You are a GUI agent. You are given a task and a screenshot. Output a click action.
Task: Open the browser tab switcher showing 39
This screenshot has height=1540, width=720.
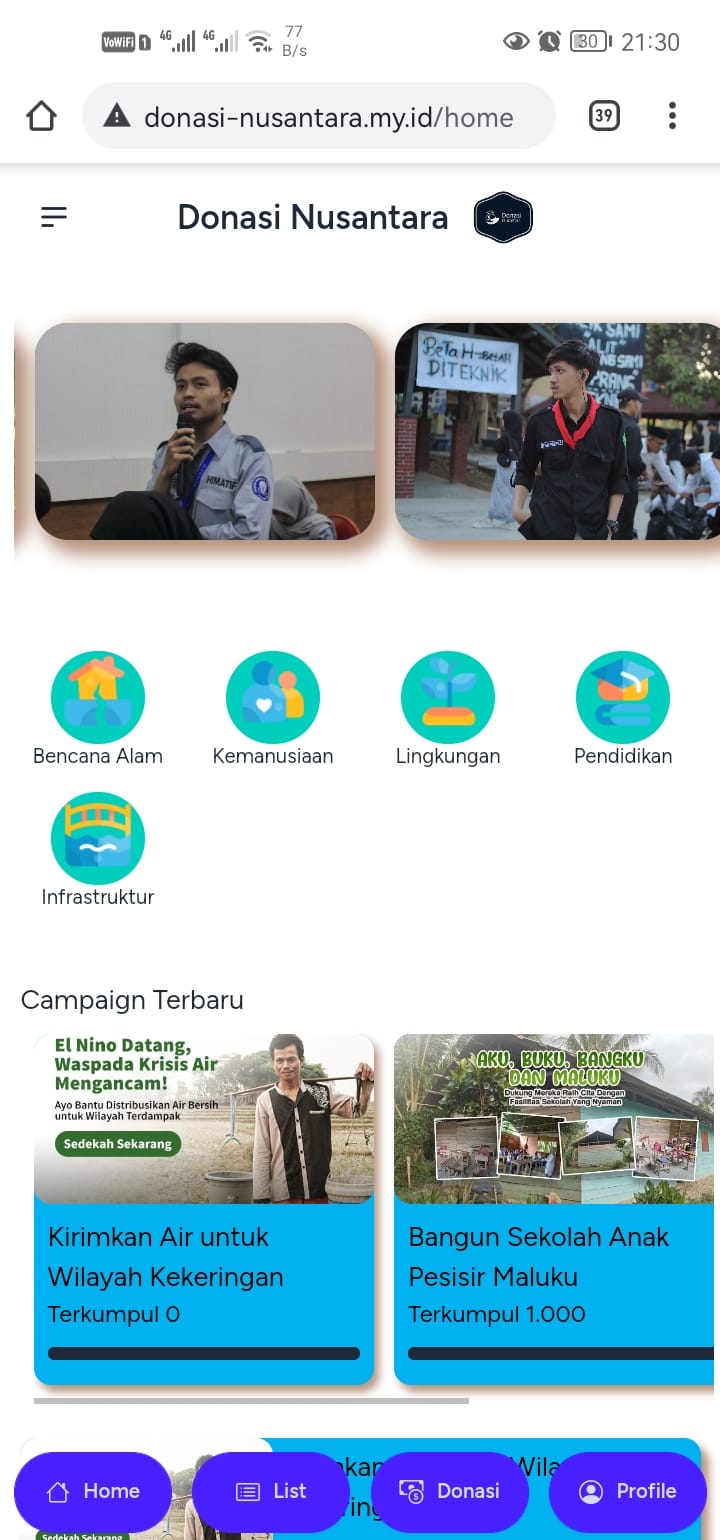coord(603,116)
